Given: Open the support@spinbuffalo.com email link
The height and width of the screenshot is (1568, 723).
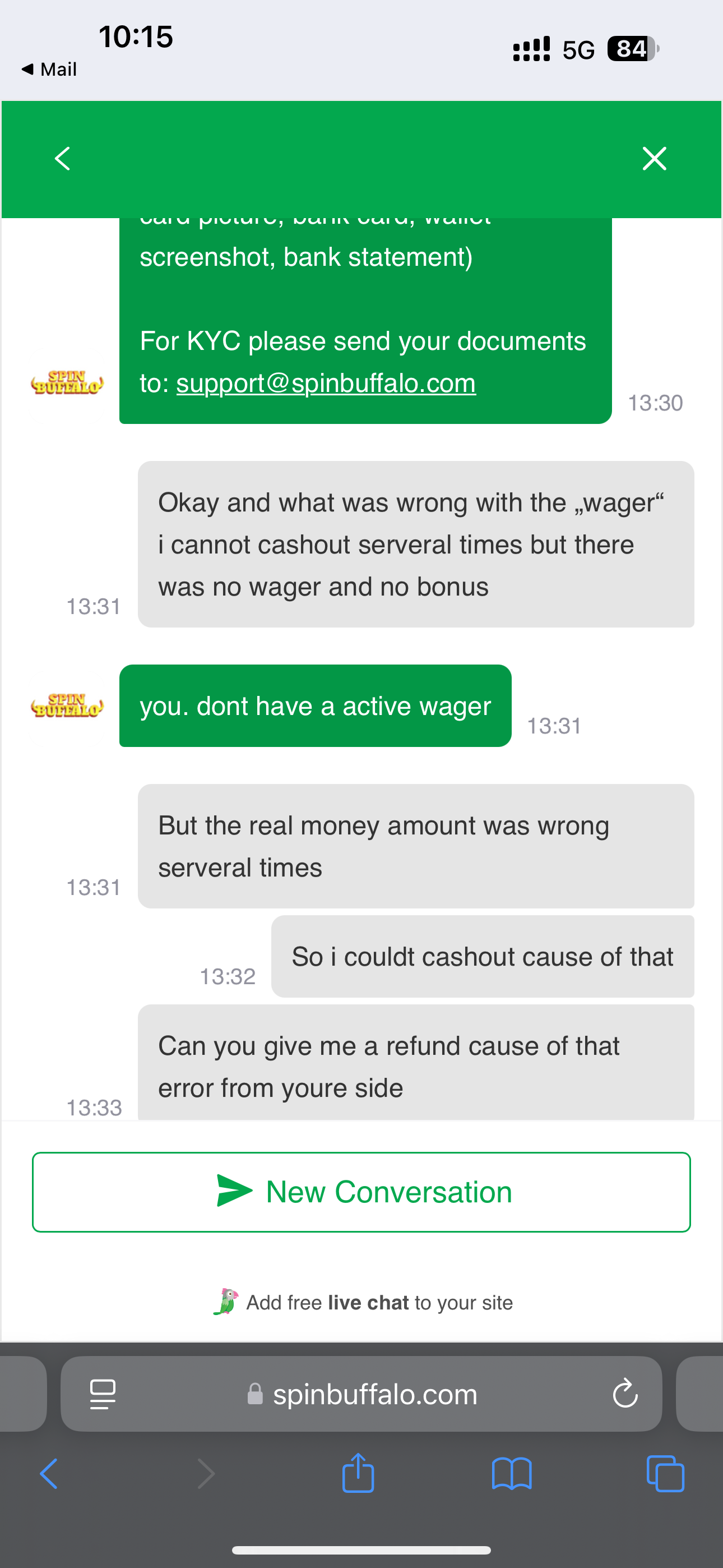Looking at the screenshot, I should 326,384.
